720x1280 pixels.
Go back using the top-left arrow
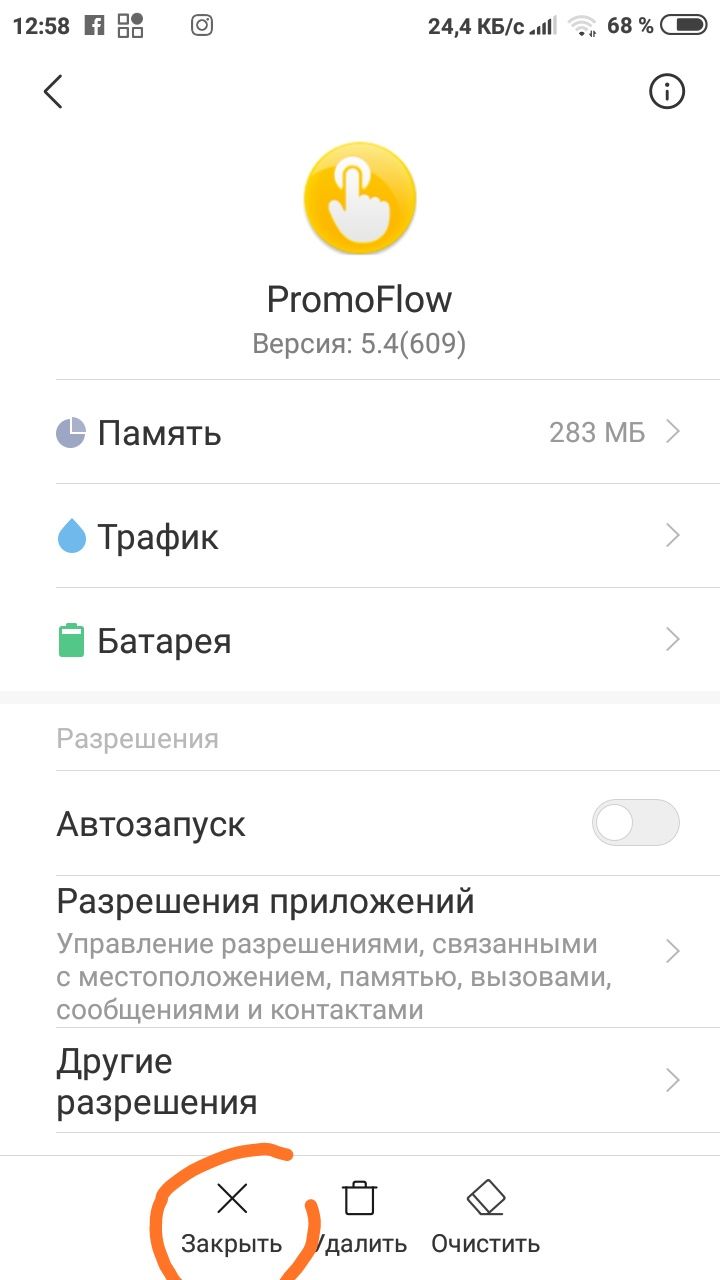pos(54,92)
